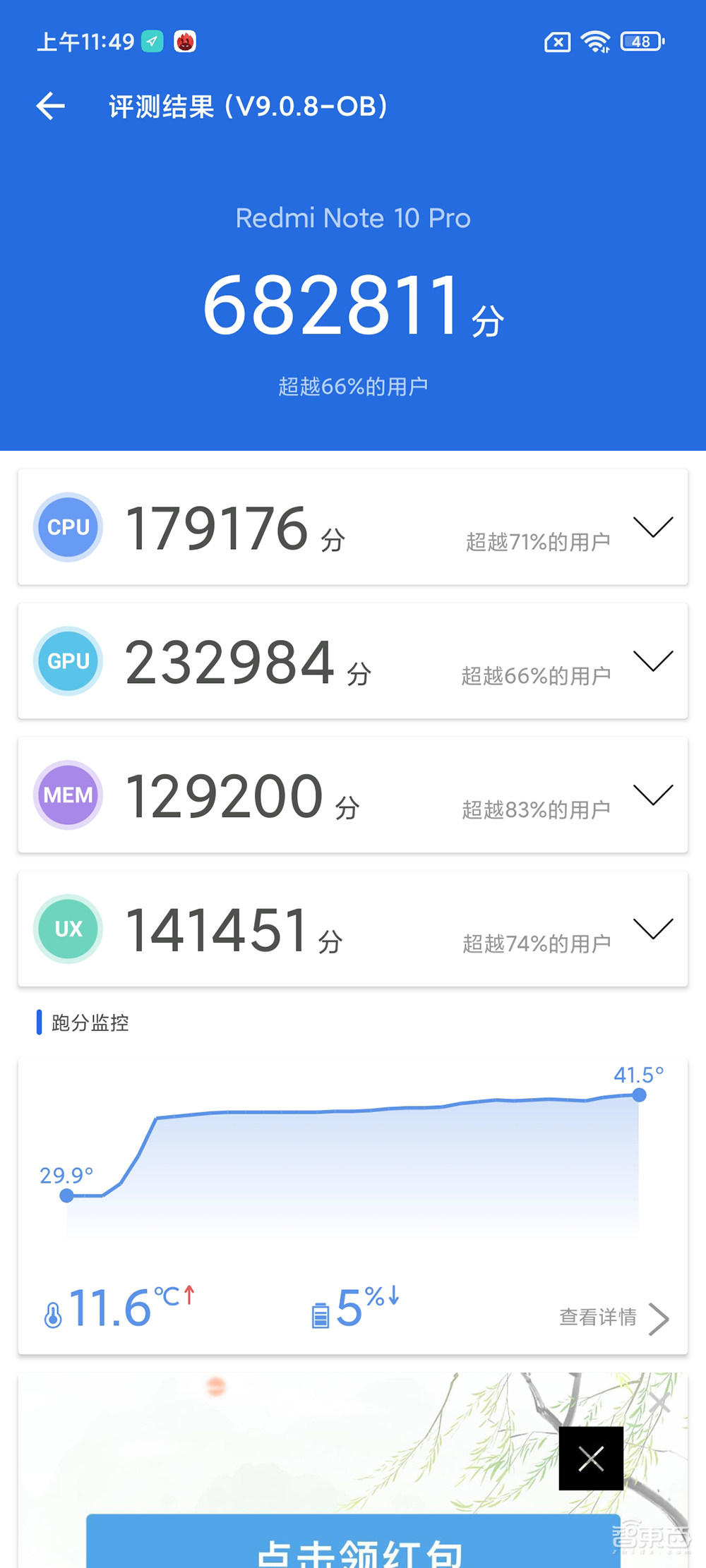706x1568 pixels.
Task: Tap the back arrow to leave results
Action: pyautogui.click(x=49, y=106)
